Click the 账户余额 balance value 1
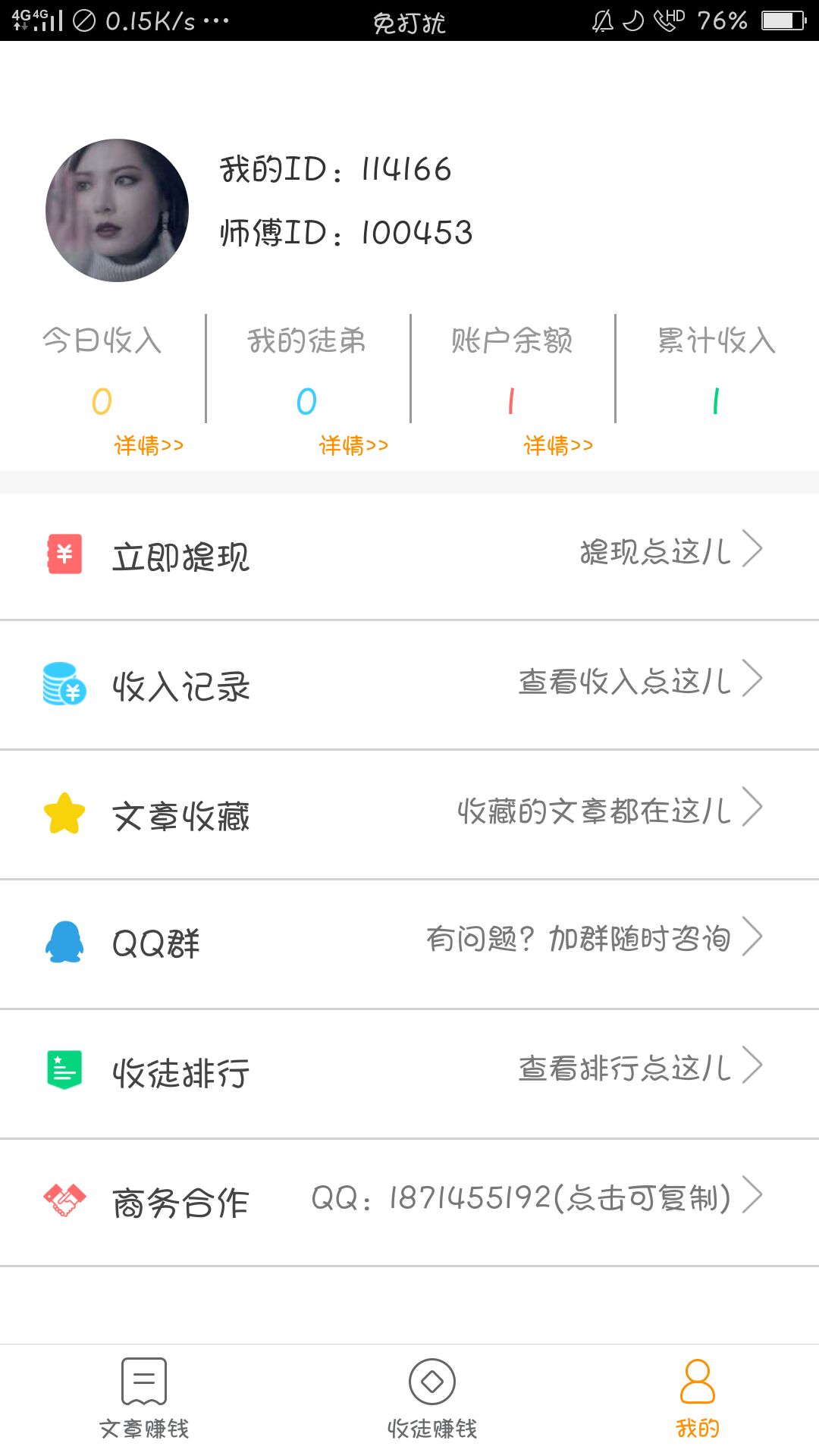 coord(511,400)
